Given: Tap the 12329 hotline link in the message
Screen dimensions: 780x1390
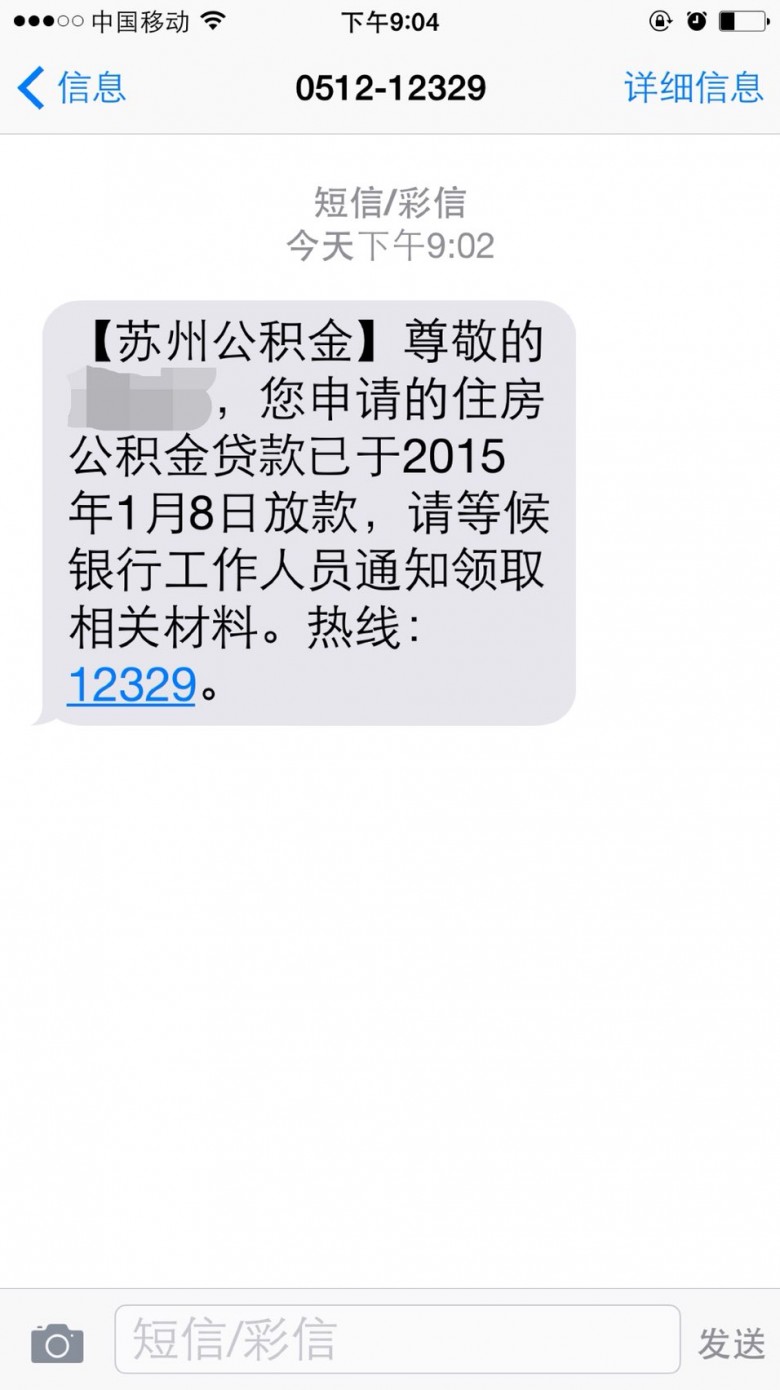Looking at the screenshot, I should coord(131,685).
